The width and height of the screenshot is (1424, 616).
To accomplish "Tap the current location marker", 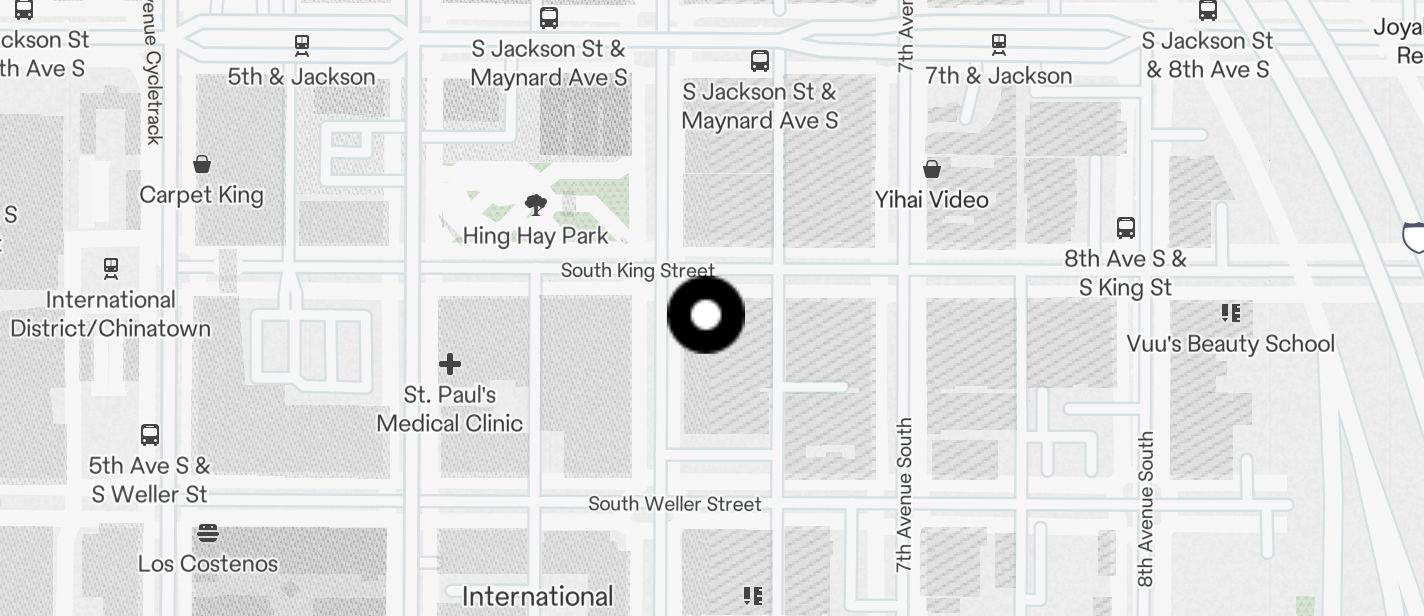I will point(706,315).
